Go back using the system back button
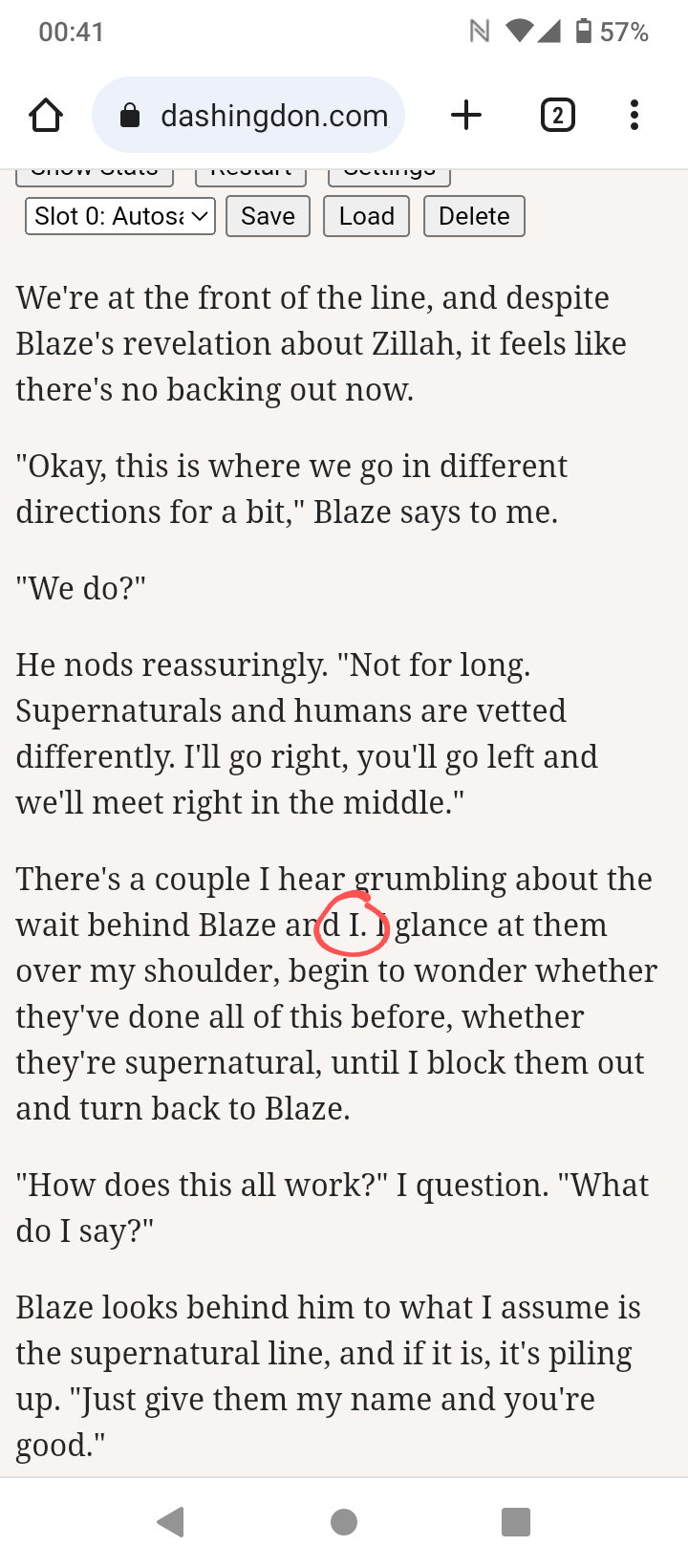Image resolution: width=688 pixels, height=1568 pixels. (171, 1521)
